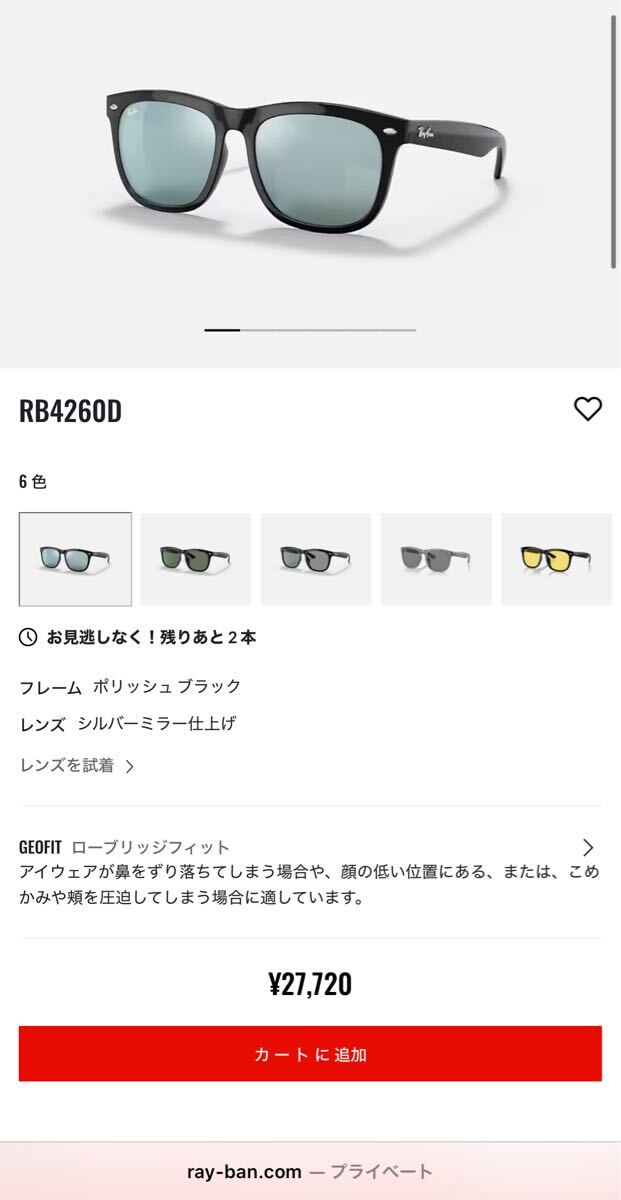The height and width of the screenshot is (1200, 621).
Task: Choose the yellow lens color variant
Action: [x=555, y=559]
